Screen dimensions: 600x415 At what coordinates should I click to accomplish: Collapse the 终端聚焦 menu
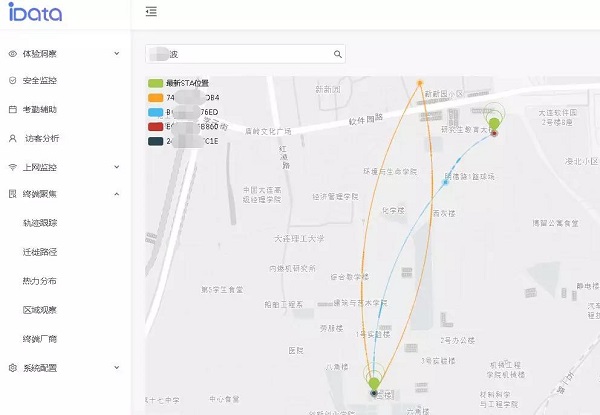62,194
